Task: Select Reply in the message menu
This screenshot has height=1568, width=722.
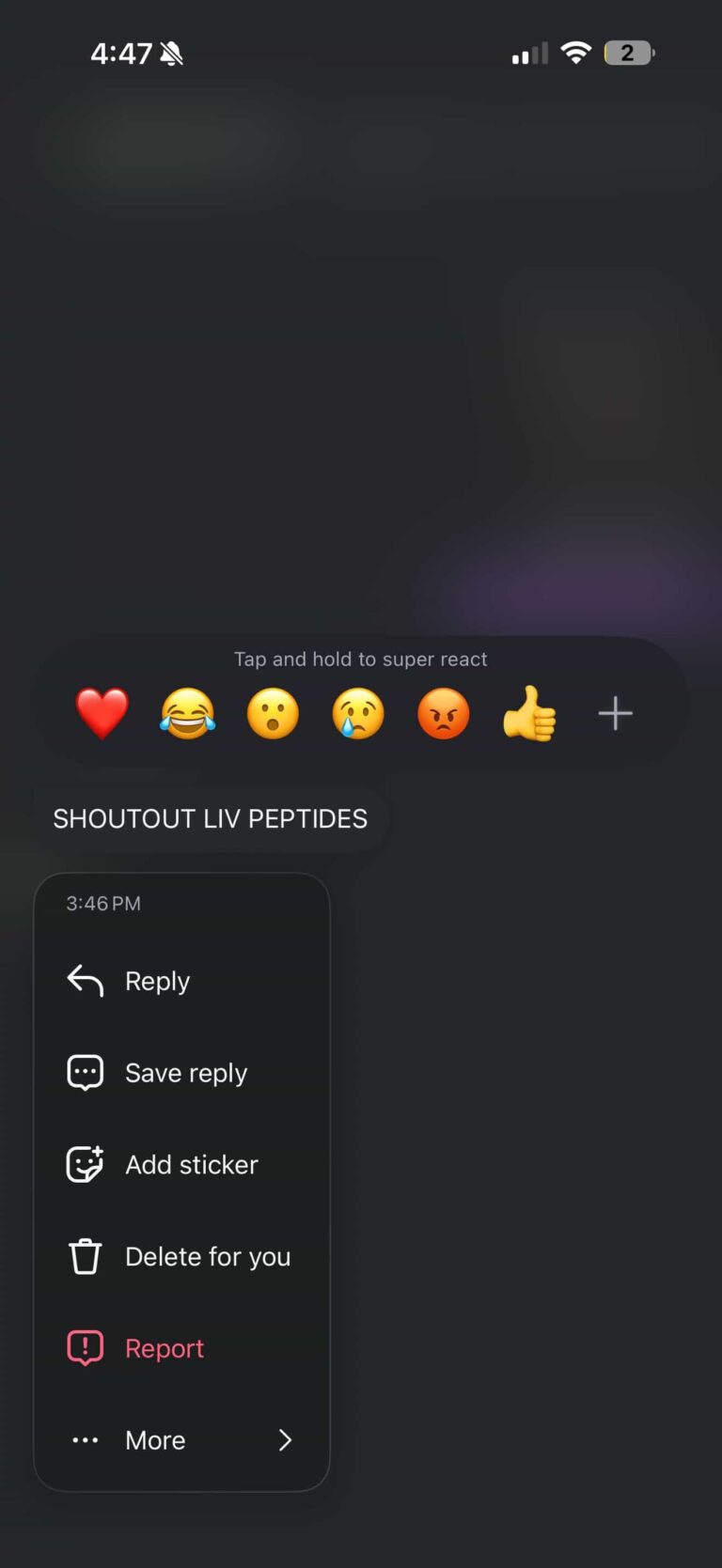Action: (157, 981)
